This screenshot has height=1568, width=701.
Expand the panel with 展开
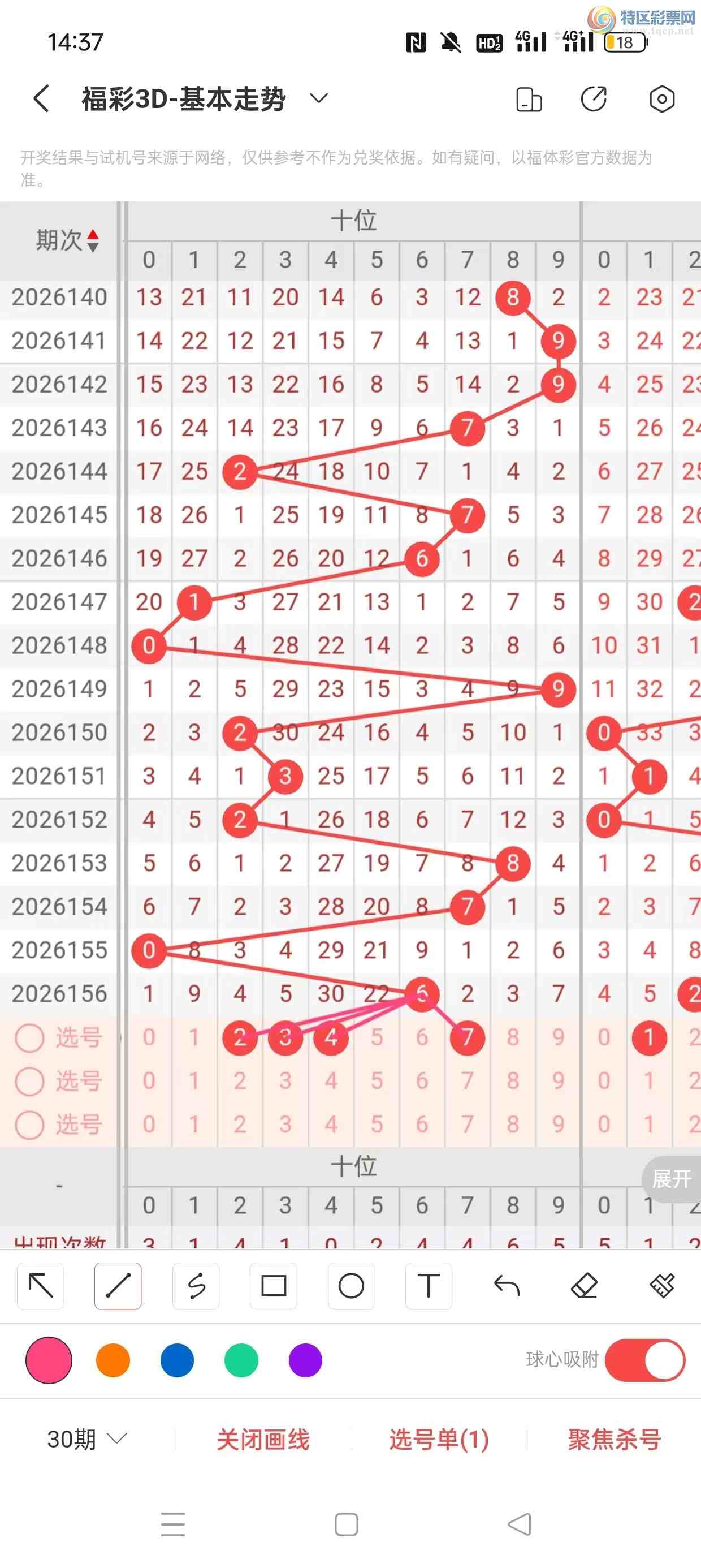click(672, 1179)
